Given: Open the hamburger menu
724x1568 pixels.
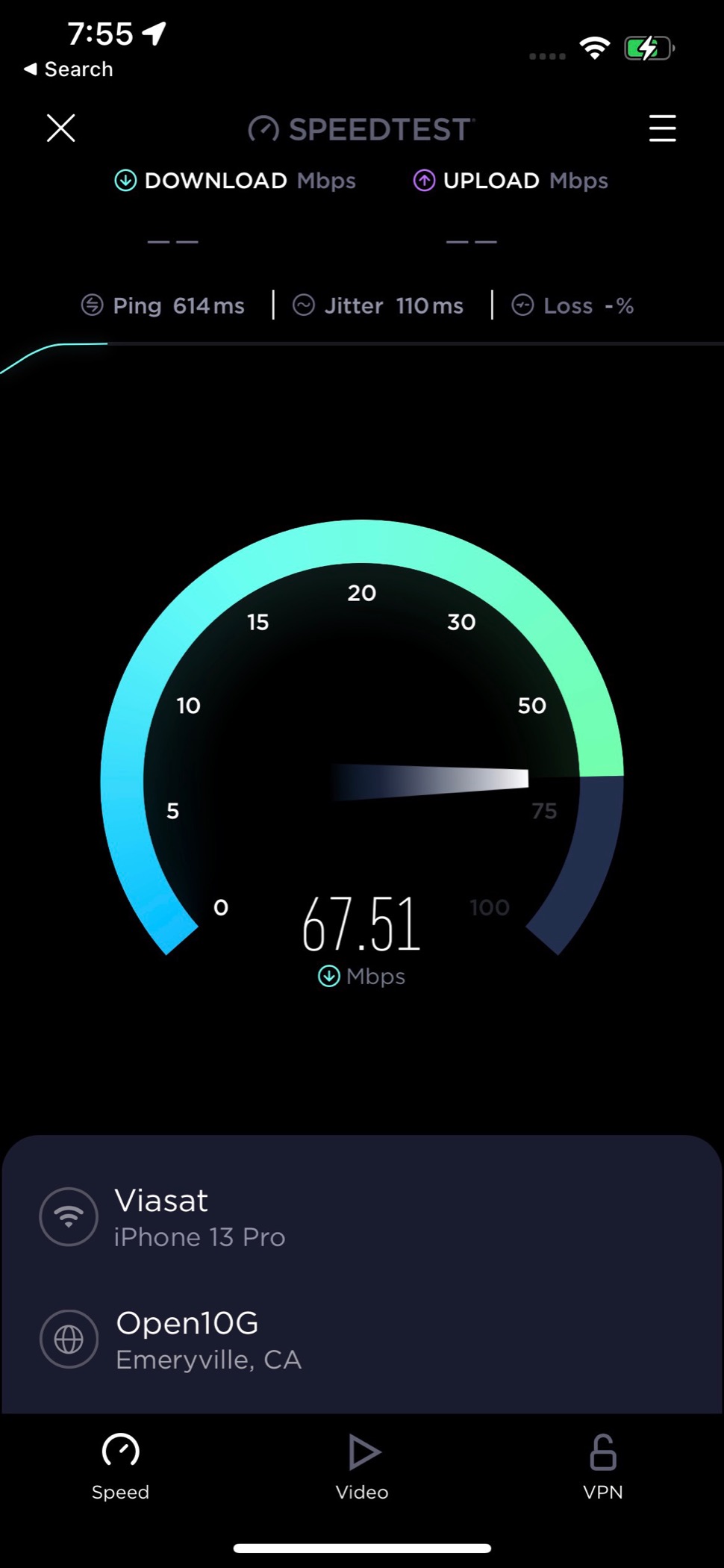Looking at the screenshot, I should (662, 128).
